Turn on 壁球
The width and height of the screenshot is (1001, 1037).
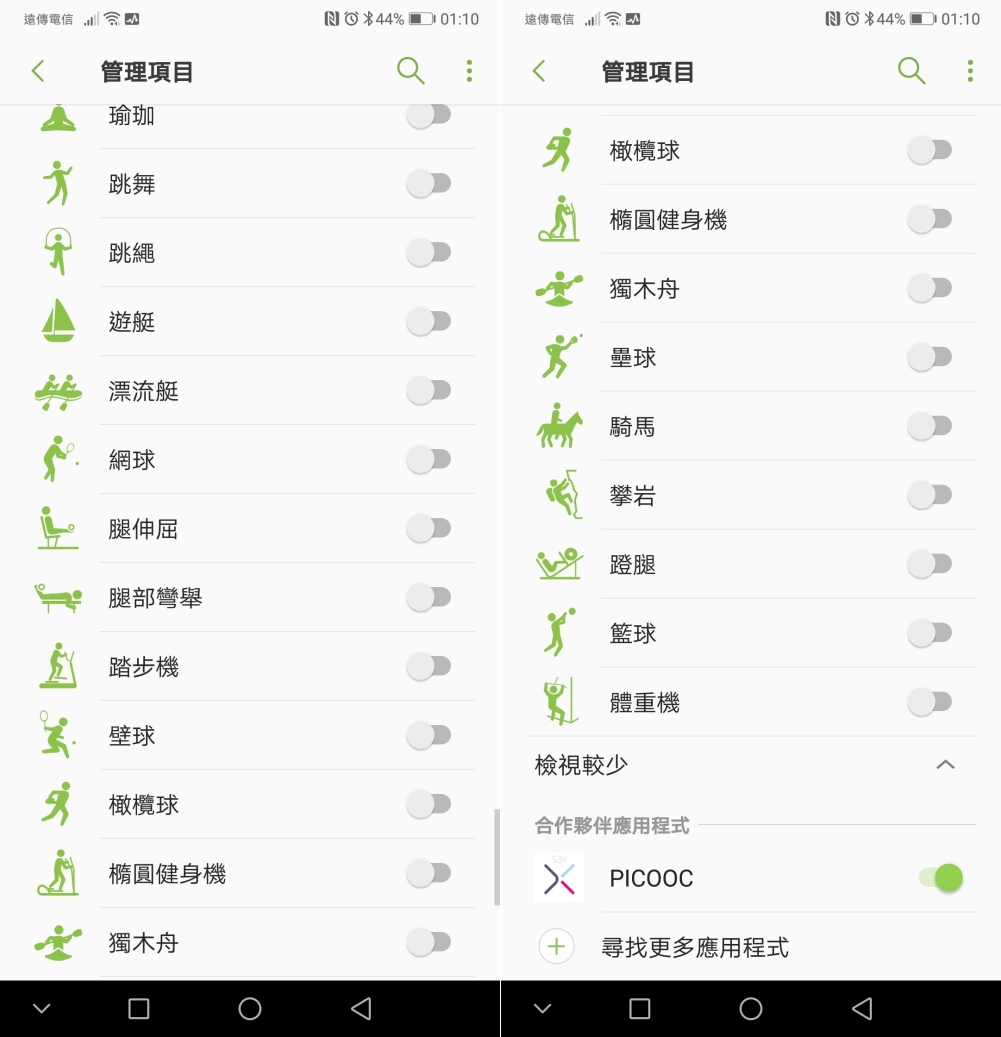click(429, 736)
